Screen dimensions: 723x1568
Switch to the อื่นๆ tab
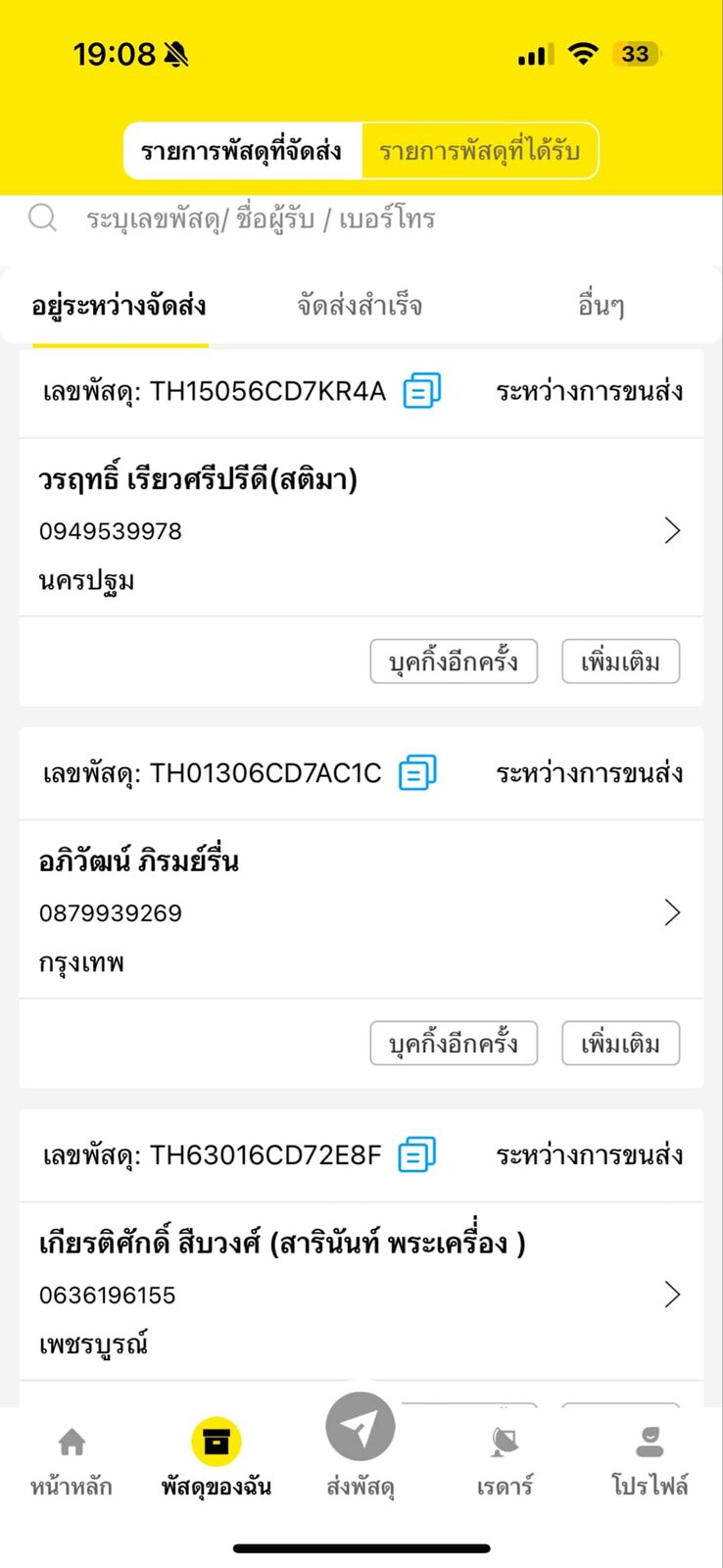[601, 306]
